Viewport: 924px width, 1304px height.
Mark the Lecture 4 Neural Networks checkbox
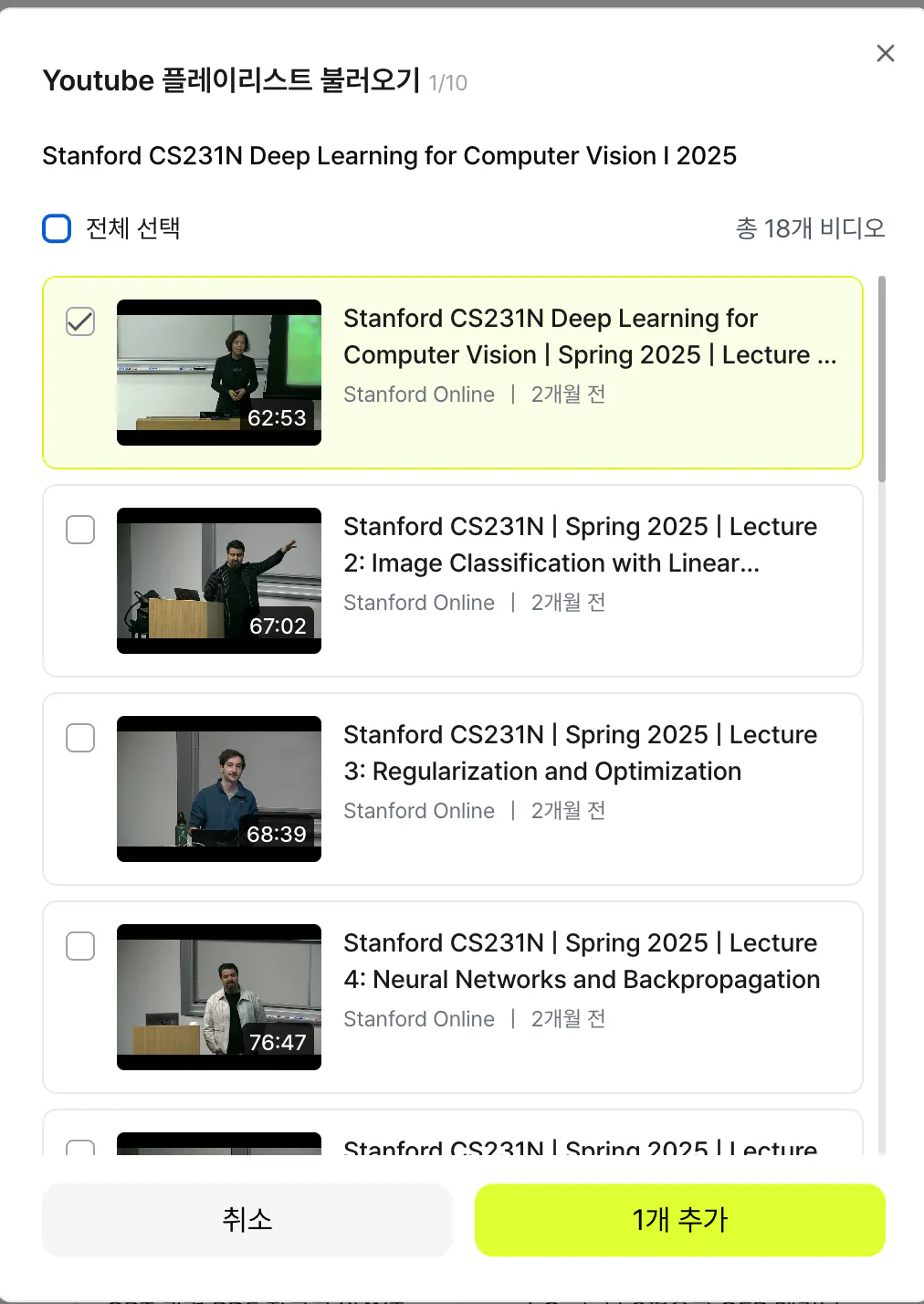pyautogui.click(x=80, y=946)
